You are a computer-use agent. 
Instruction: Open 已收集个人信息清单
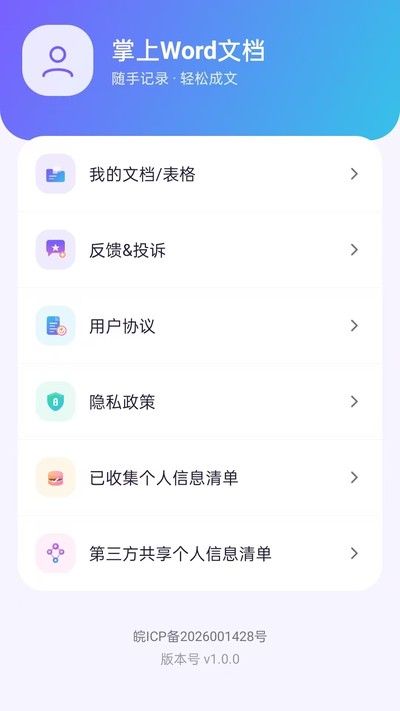[x=200, y=477]
